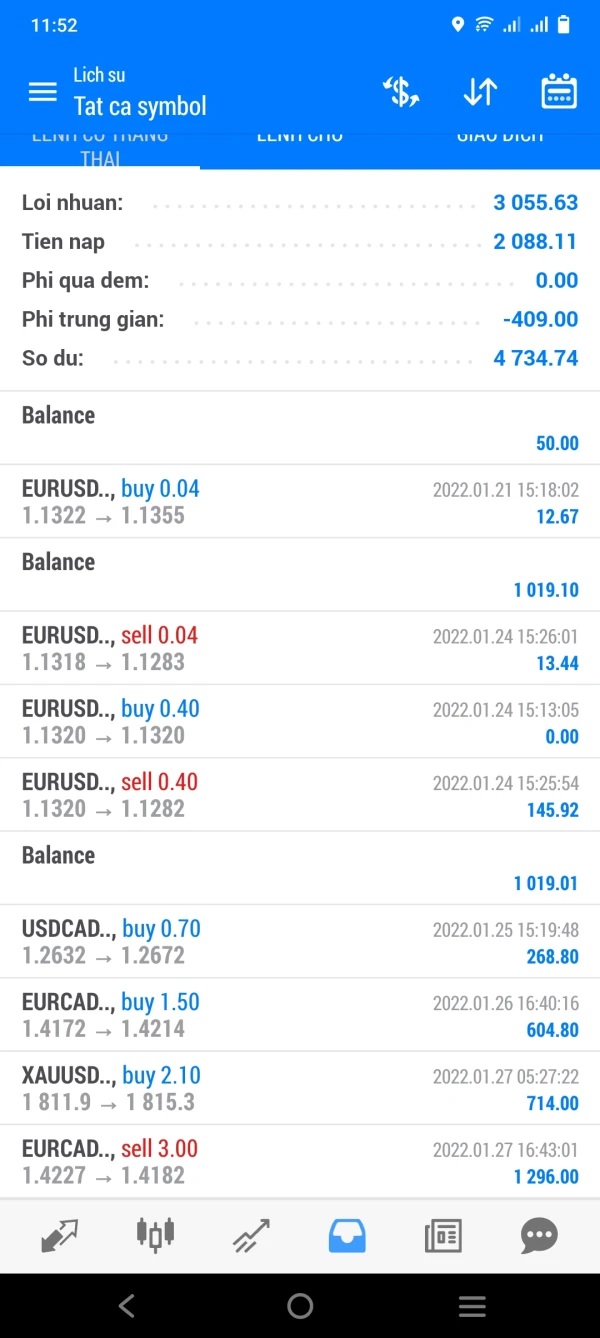Open the sort arrows option
600x1338 pixels.
tap(480, 92)
